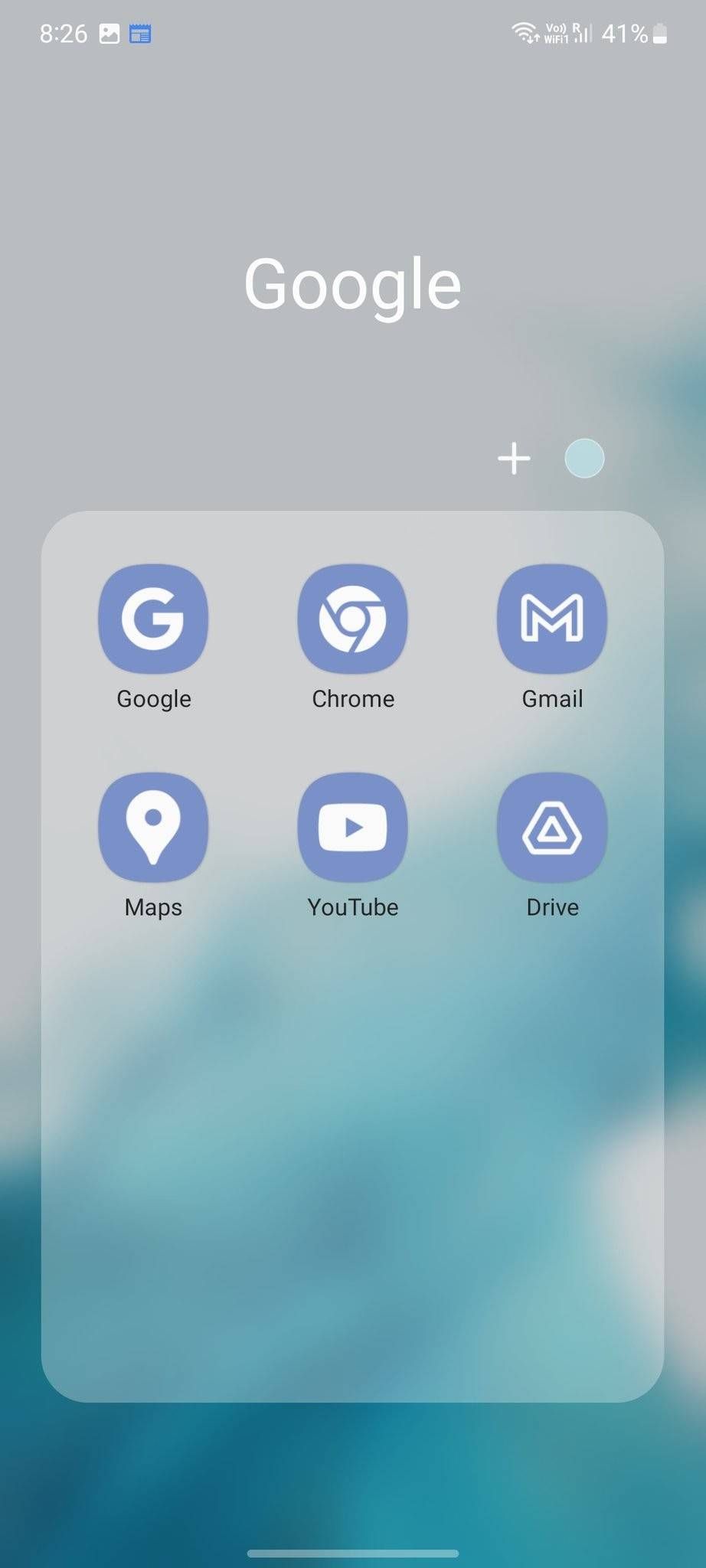This screenshot has width=706, height=1568.
Task: Launch Chrome browser
Action: click(x=352, y=620)
